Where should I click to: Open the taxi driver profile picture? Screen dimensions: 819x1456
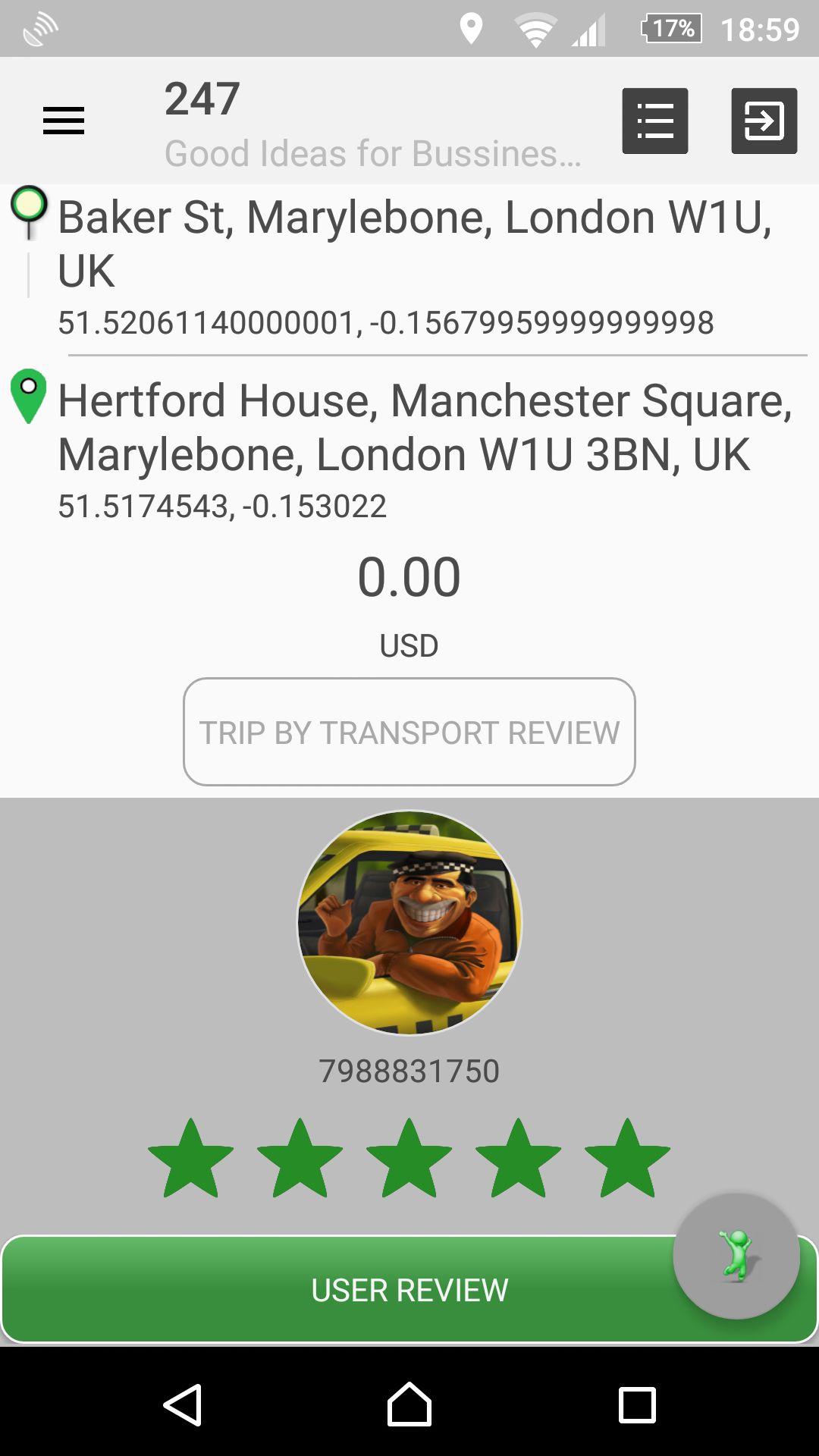409,922
